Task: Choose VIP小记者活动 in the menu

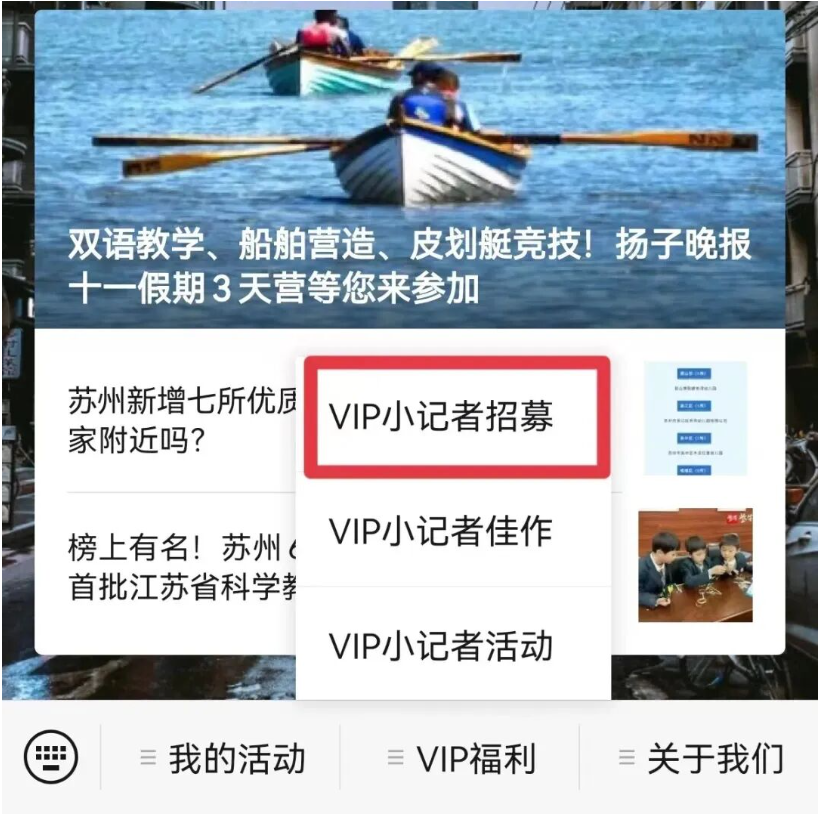Action: (440, 645)
